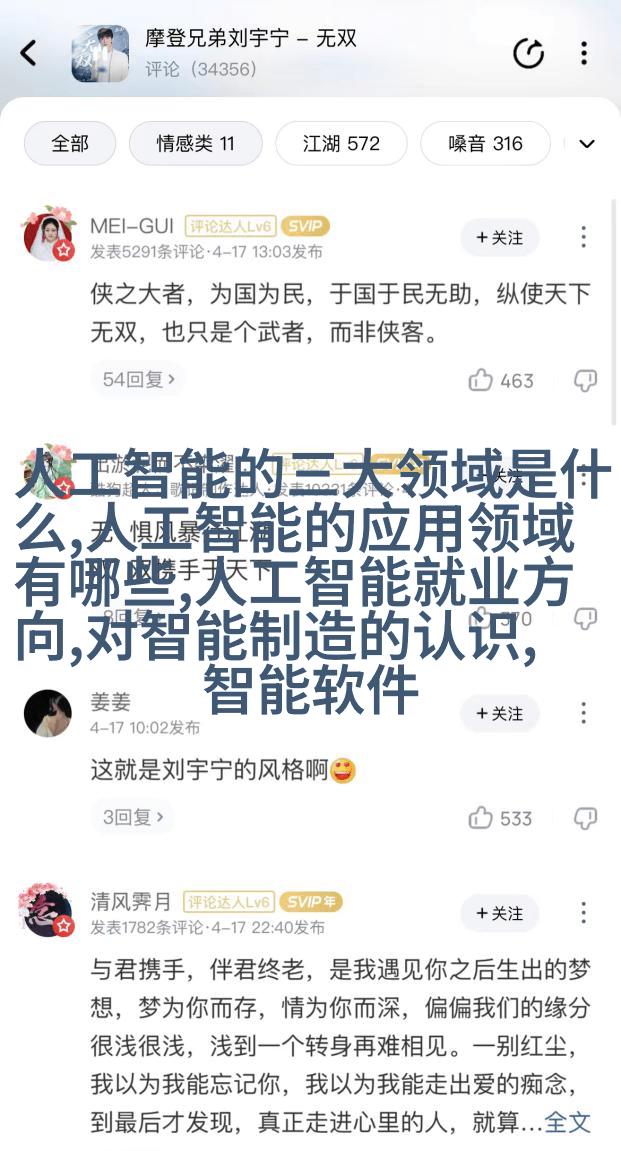Filter comments by 江湖 572
Screen dimensions: 621x1151
click(x=341, y=143)
